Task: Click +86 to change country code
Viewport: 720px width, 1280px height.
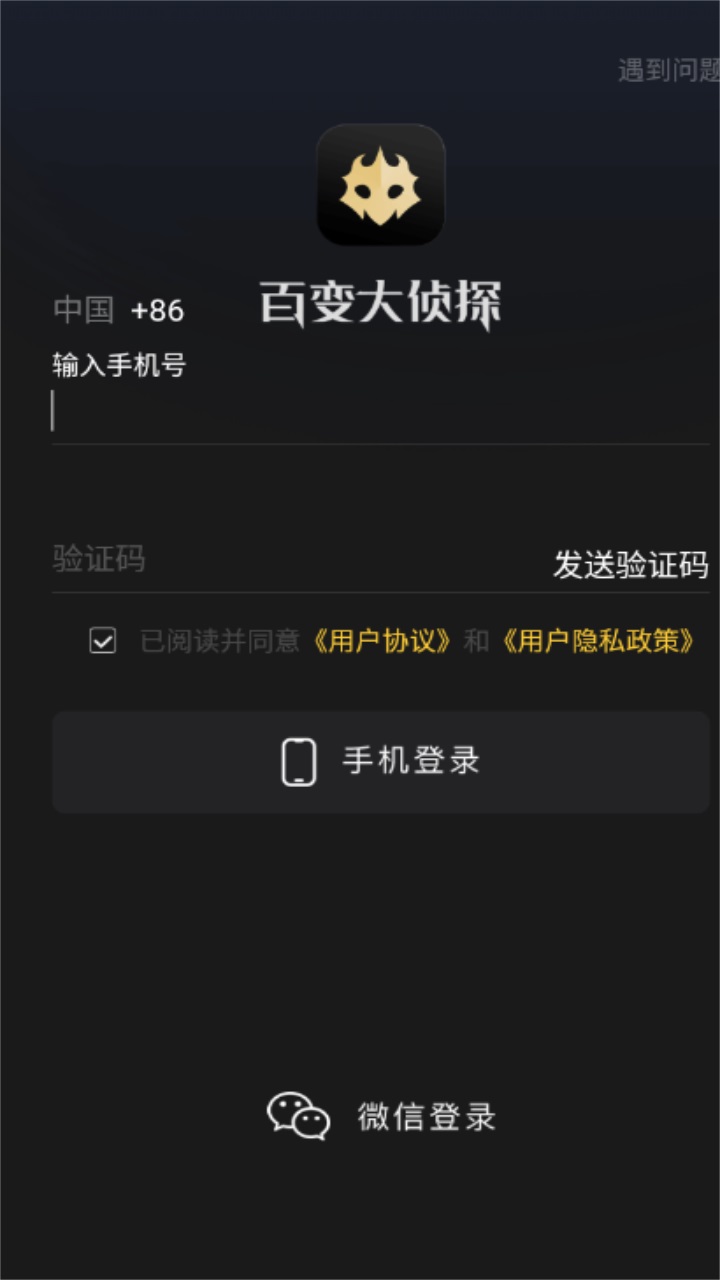Action: [x=157, y=311]
